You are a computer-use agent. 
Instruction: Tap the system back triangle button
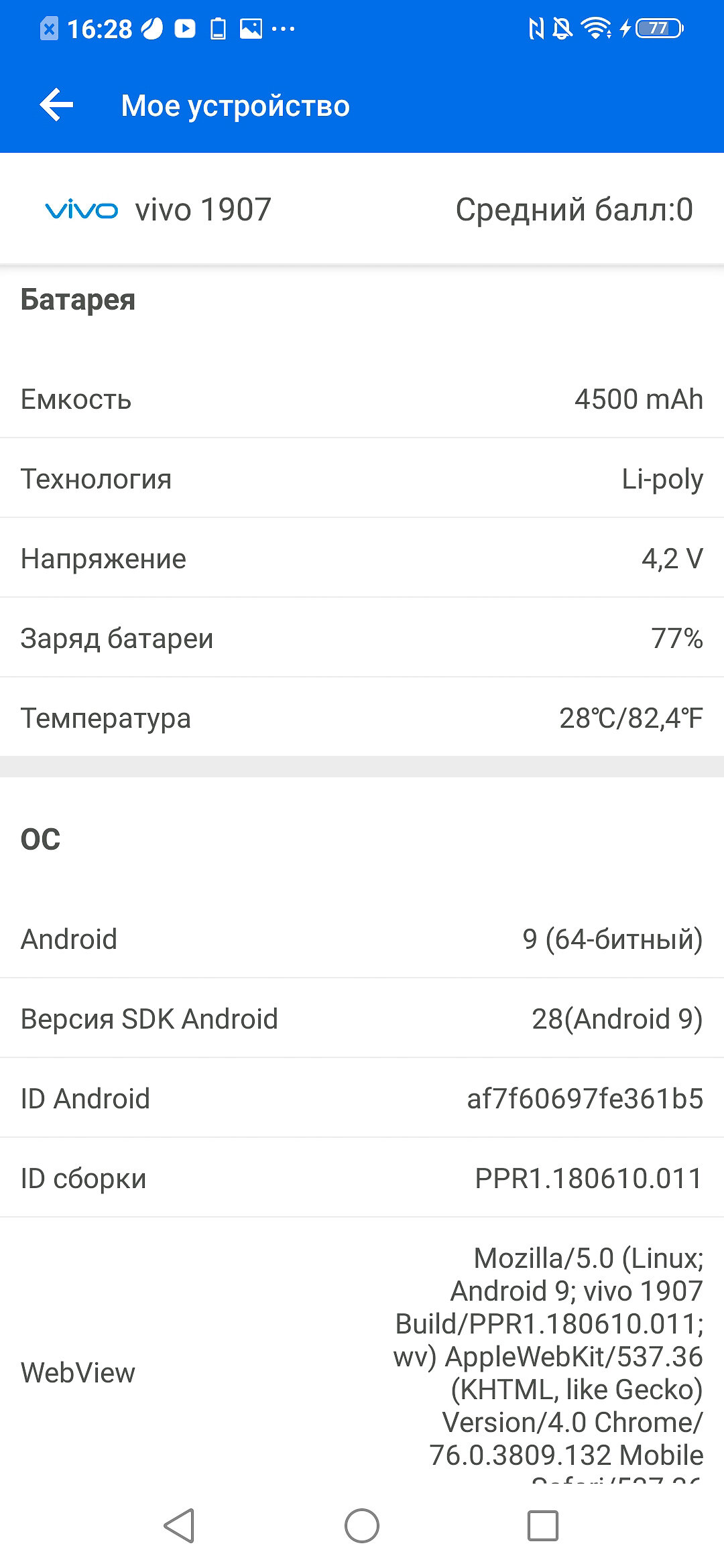[x=180, y=1526]
